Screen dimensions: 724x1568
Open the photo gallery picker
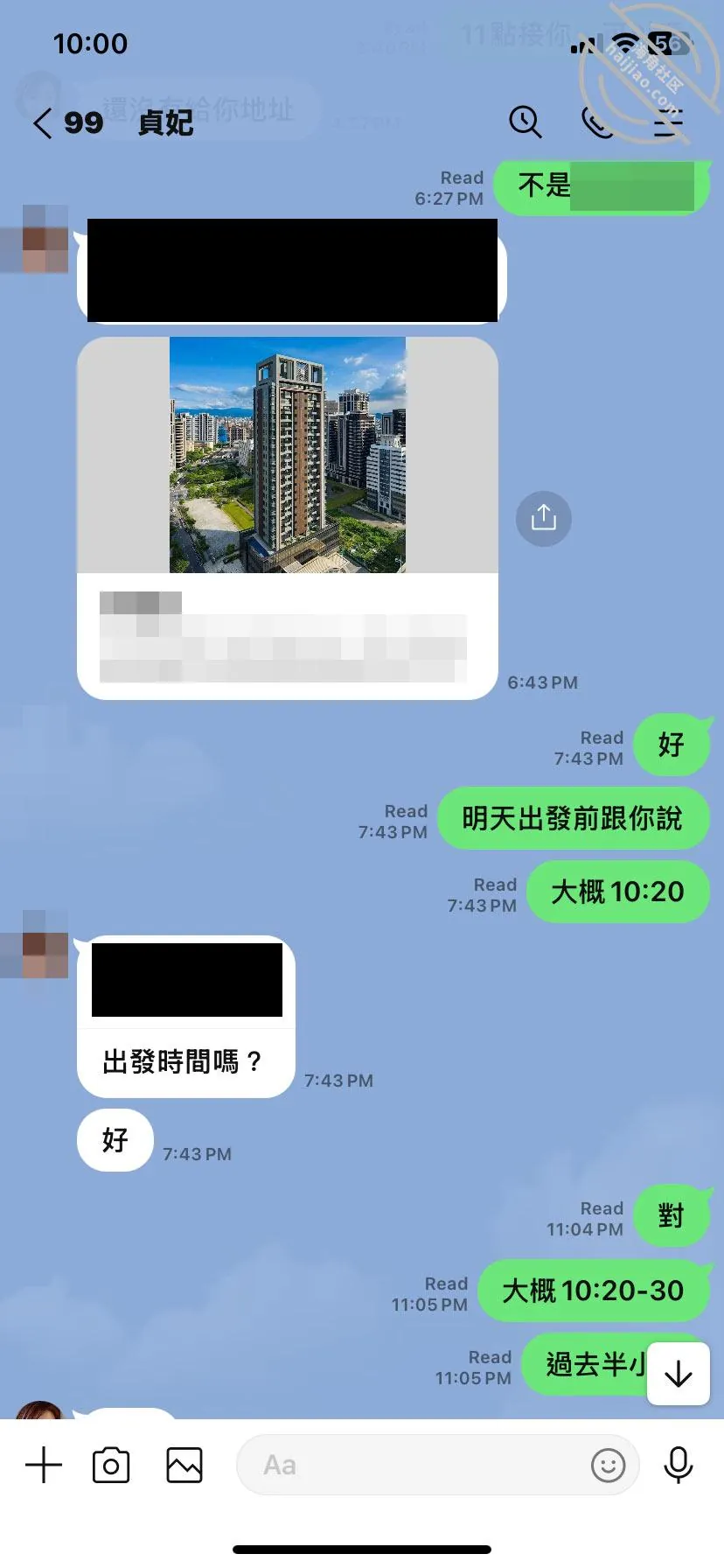tap(184, 1465)
